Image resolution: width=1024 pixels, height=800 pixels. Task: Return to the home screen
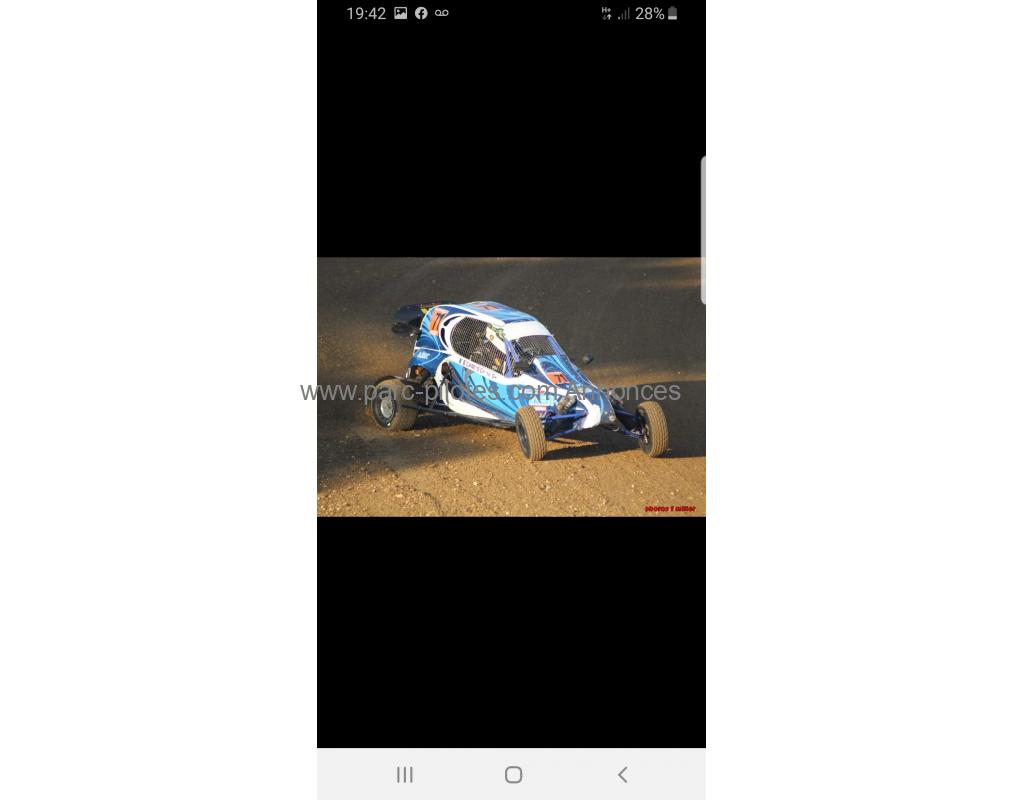point(513,774)
